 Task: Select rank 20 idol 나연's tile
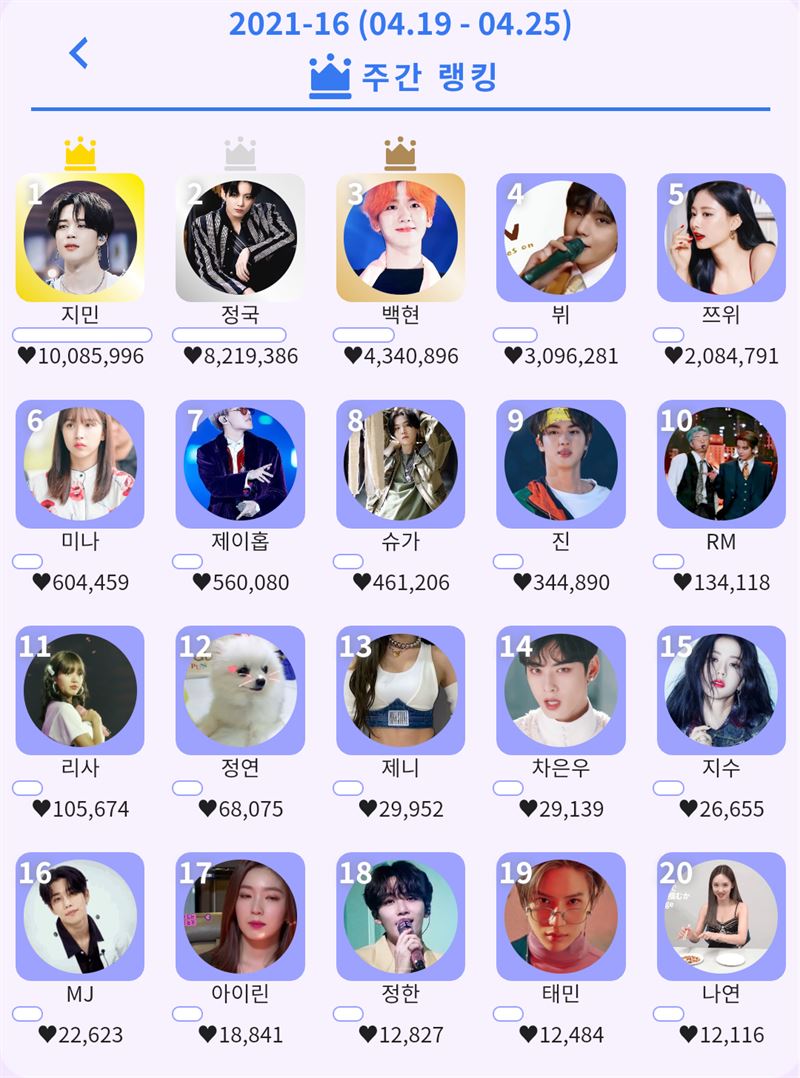tap(721, 916)
